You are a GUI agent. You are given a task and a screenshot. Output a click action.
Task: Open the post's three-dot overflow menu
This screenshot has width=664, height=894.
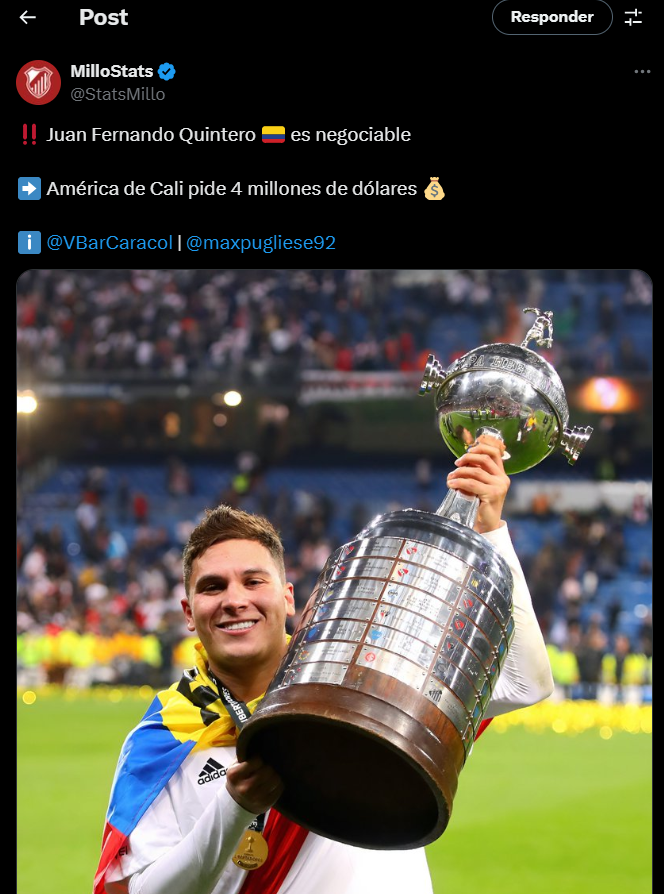click(x=642, y=72)
